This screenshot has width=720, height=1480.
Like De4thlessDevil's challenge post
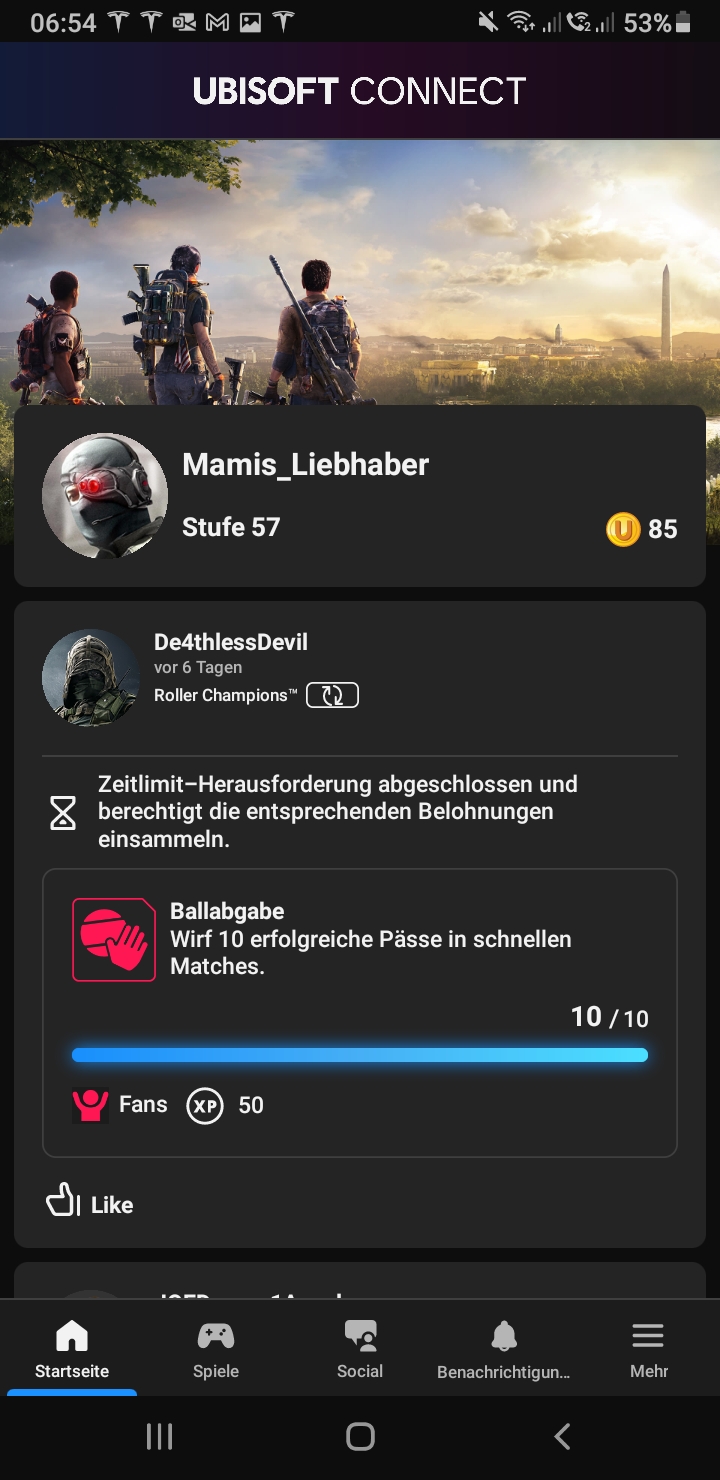pyautogui.click(x=90, y=1202)
